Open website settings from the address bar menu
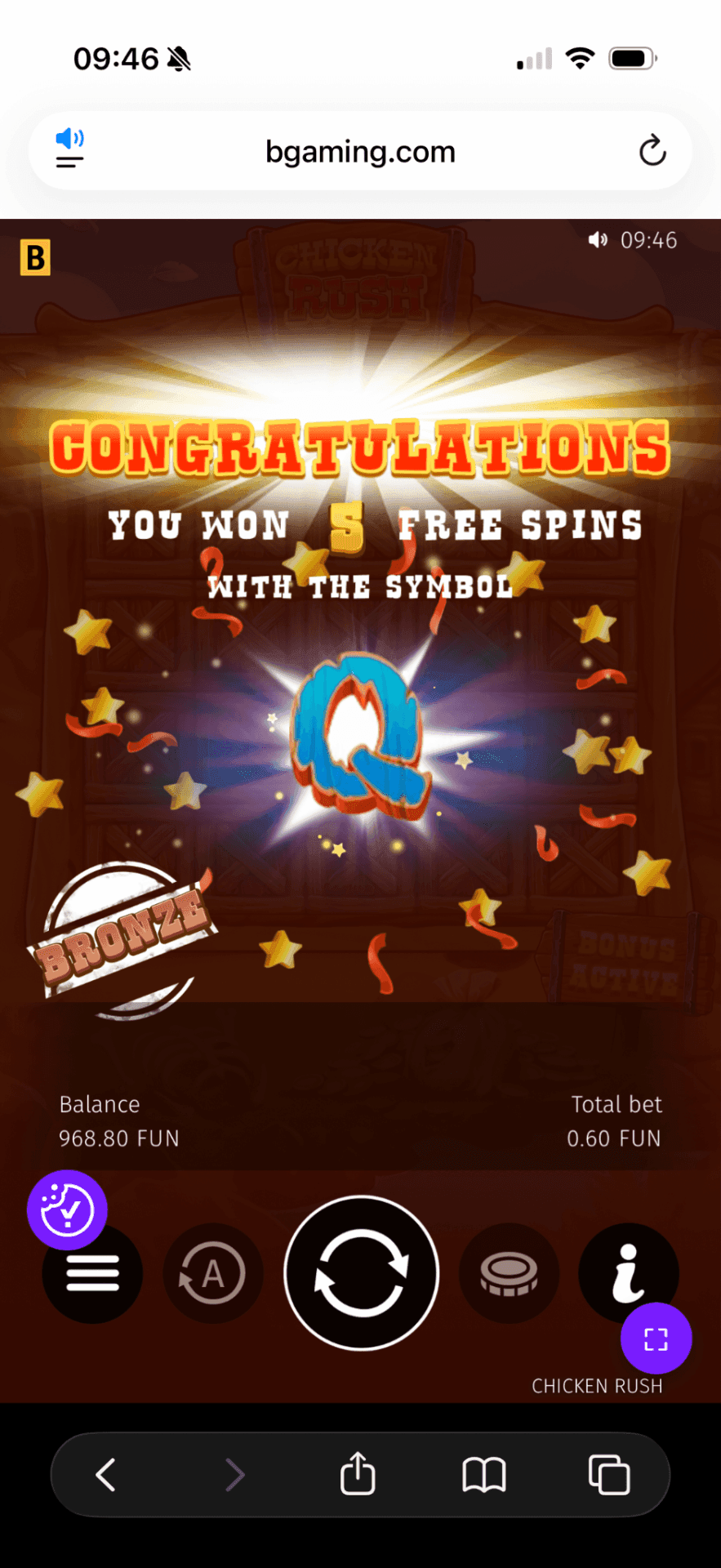721x1568 pixels. 69,160
